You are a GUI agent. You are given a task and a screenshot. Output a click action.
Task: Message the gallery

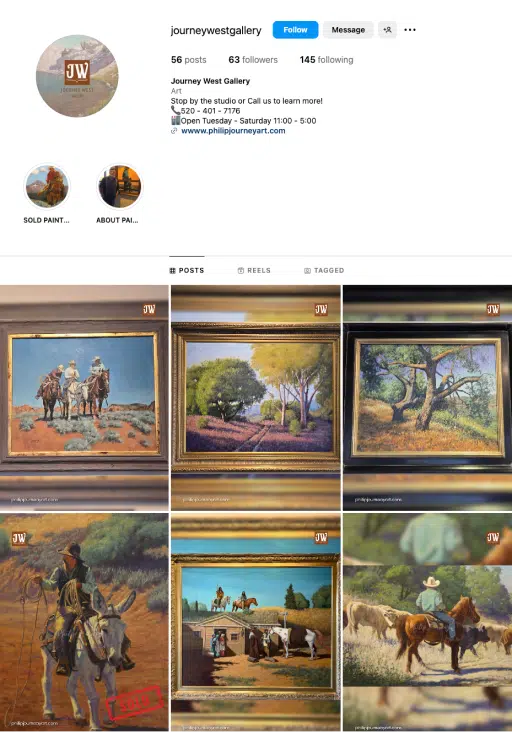click(x=348, y=30)
